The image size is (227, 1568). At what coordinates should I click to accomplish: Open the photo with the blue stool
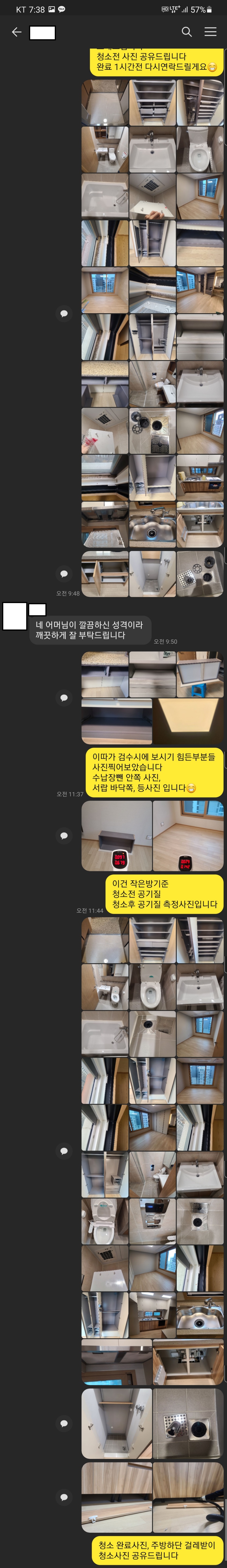coord(200,674)
